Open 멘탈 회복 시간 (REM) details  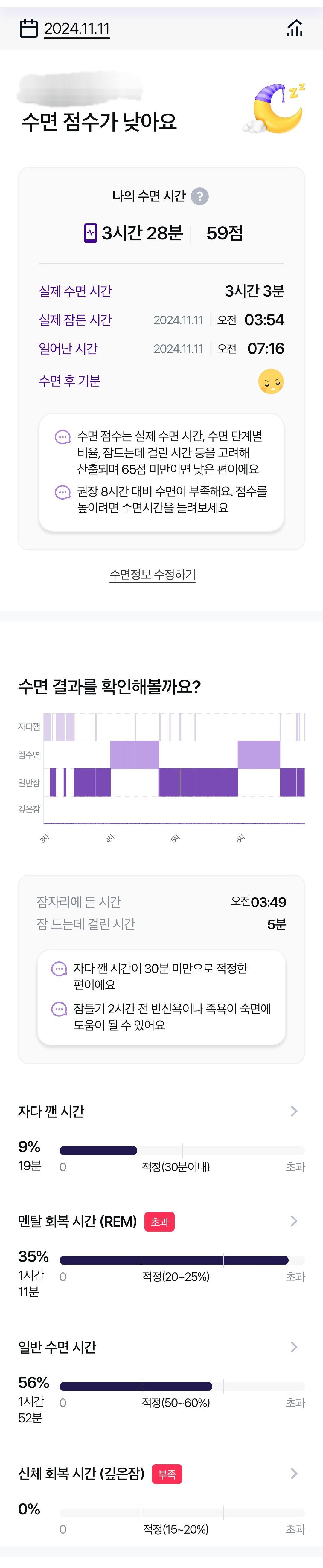(x=294, y=1221)
